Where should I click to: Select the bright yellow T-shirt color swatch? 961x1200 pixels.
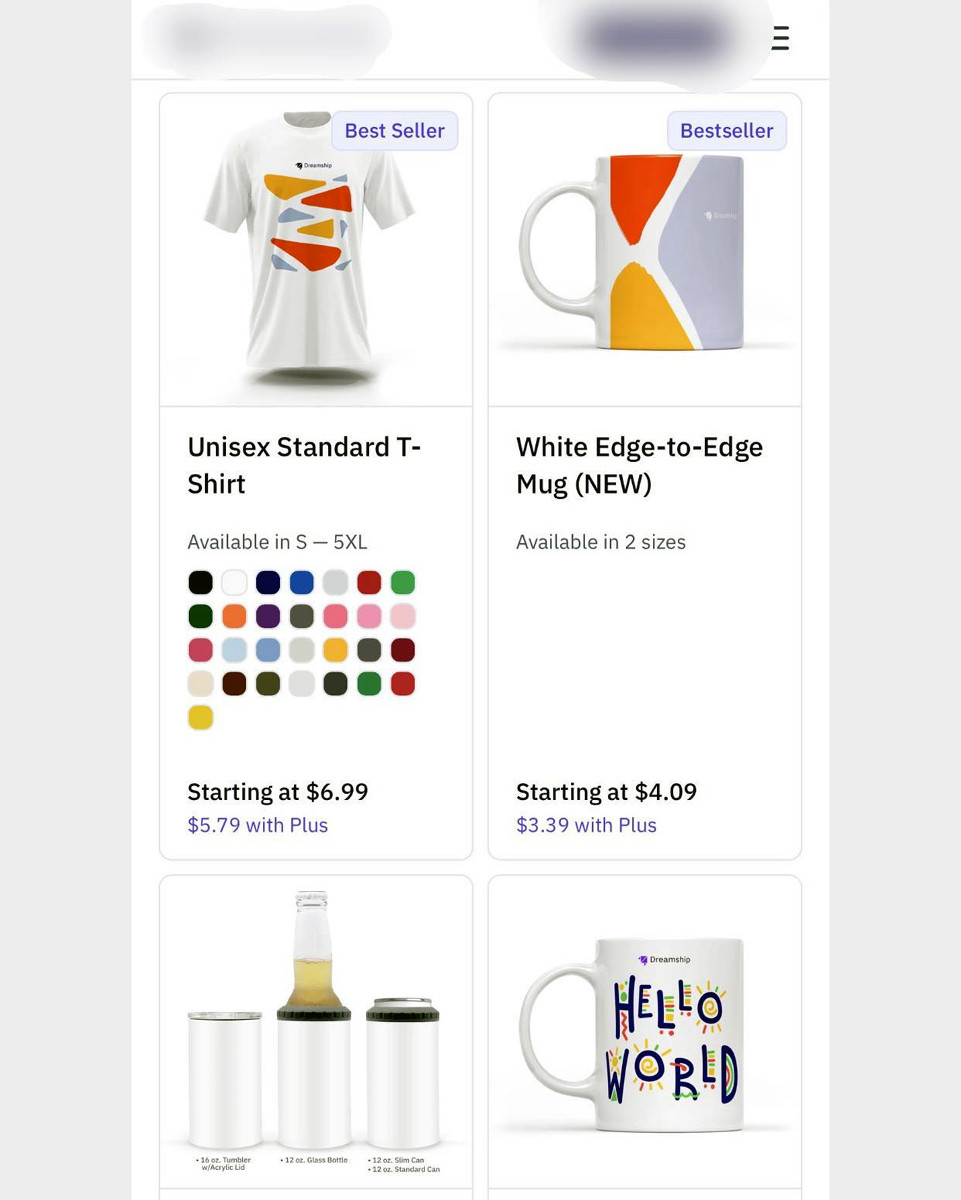pos(200,717)
